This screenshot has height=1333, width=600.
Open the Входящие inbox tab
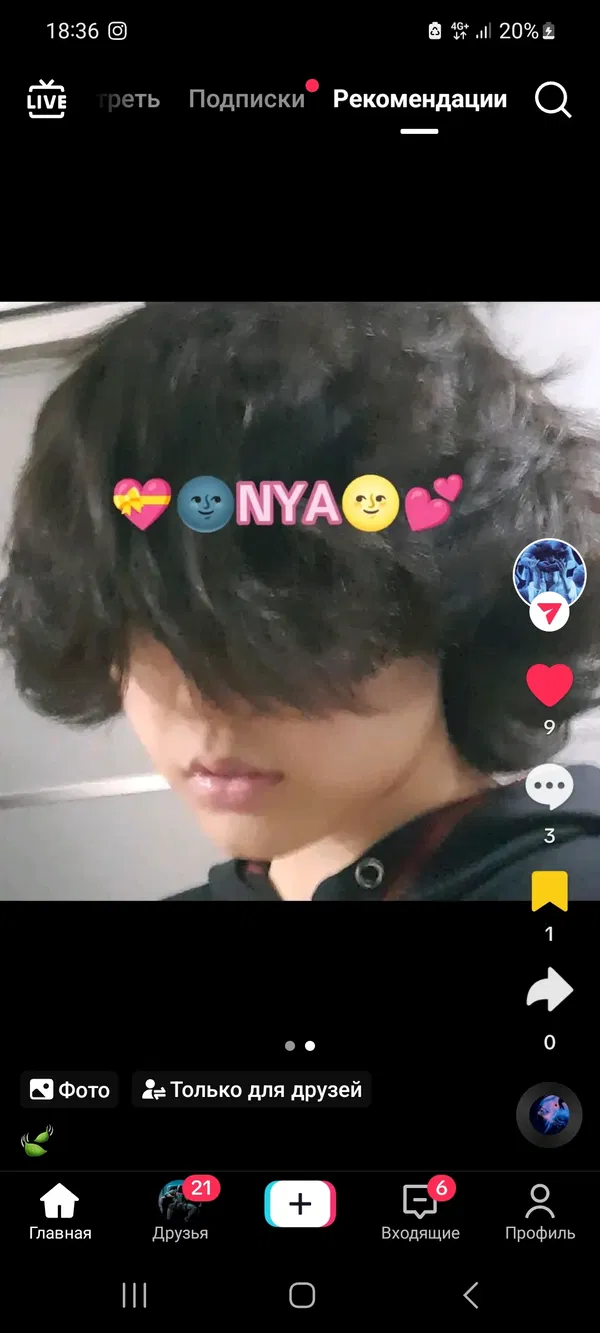[421, 1212]
